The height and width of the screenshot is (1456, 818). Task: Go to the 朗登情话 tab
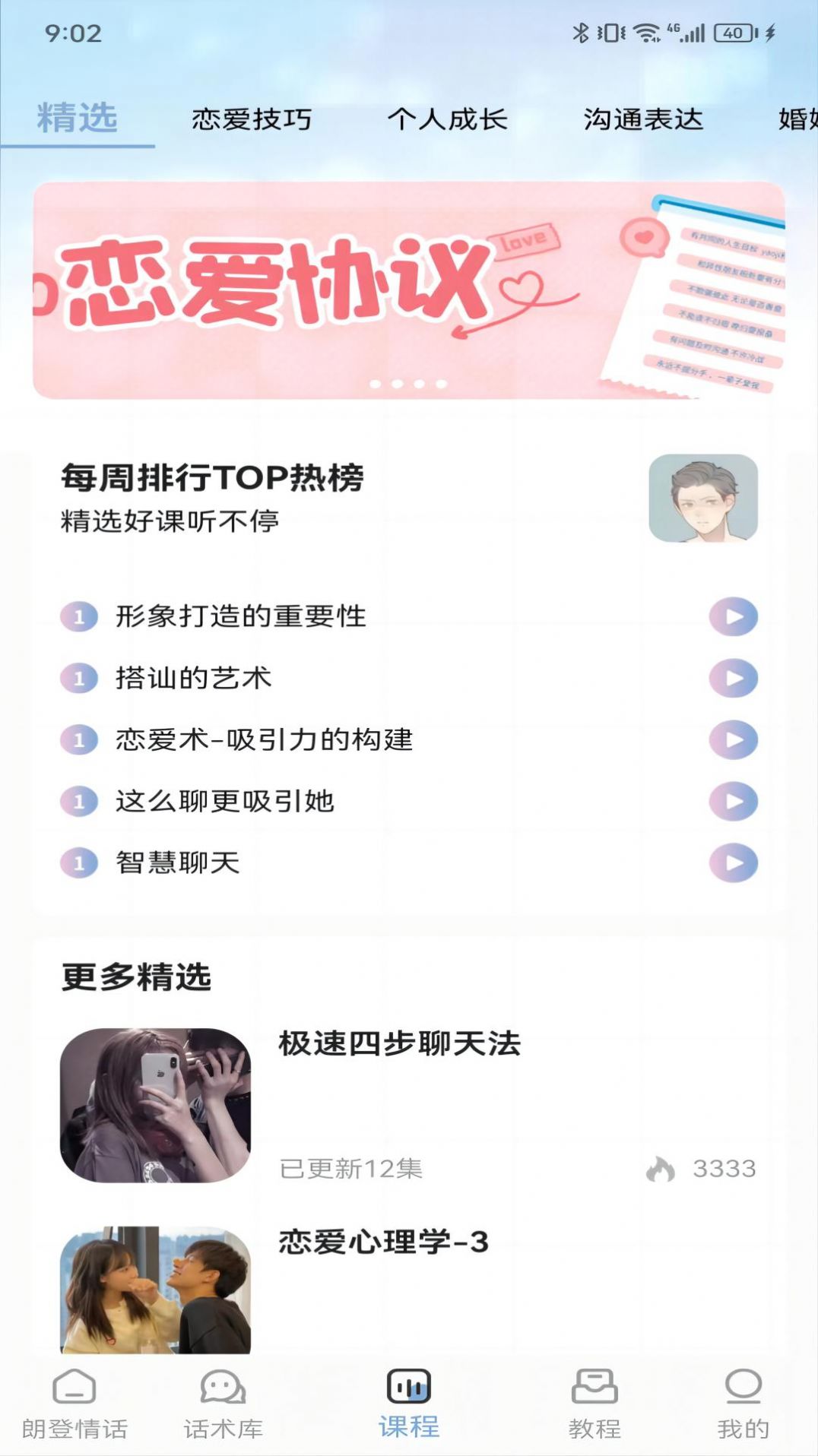coord(75,1404)
